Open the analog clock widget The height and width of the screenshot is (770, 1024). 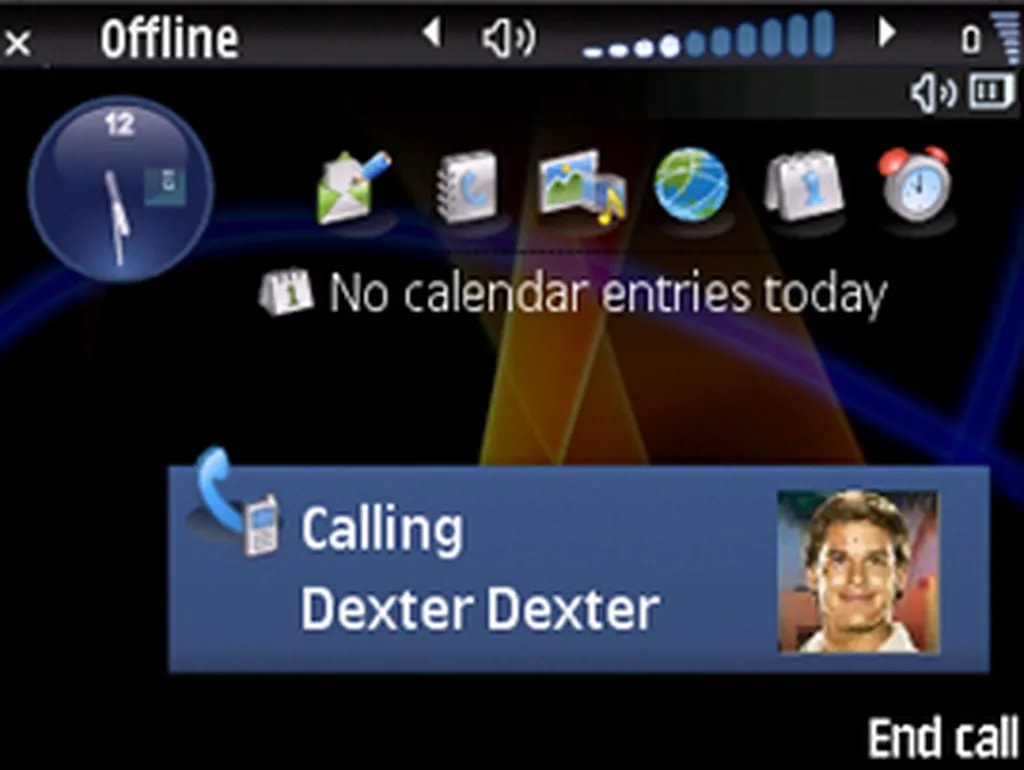[x=120, y=188]
